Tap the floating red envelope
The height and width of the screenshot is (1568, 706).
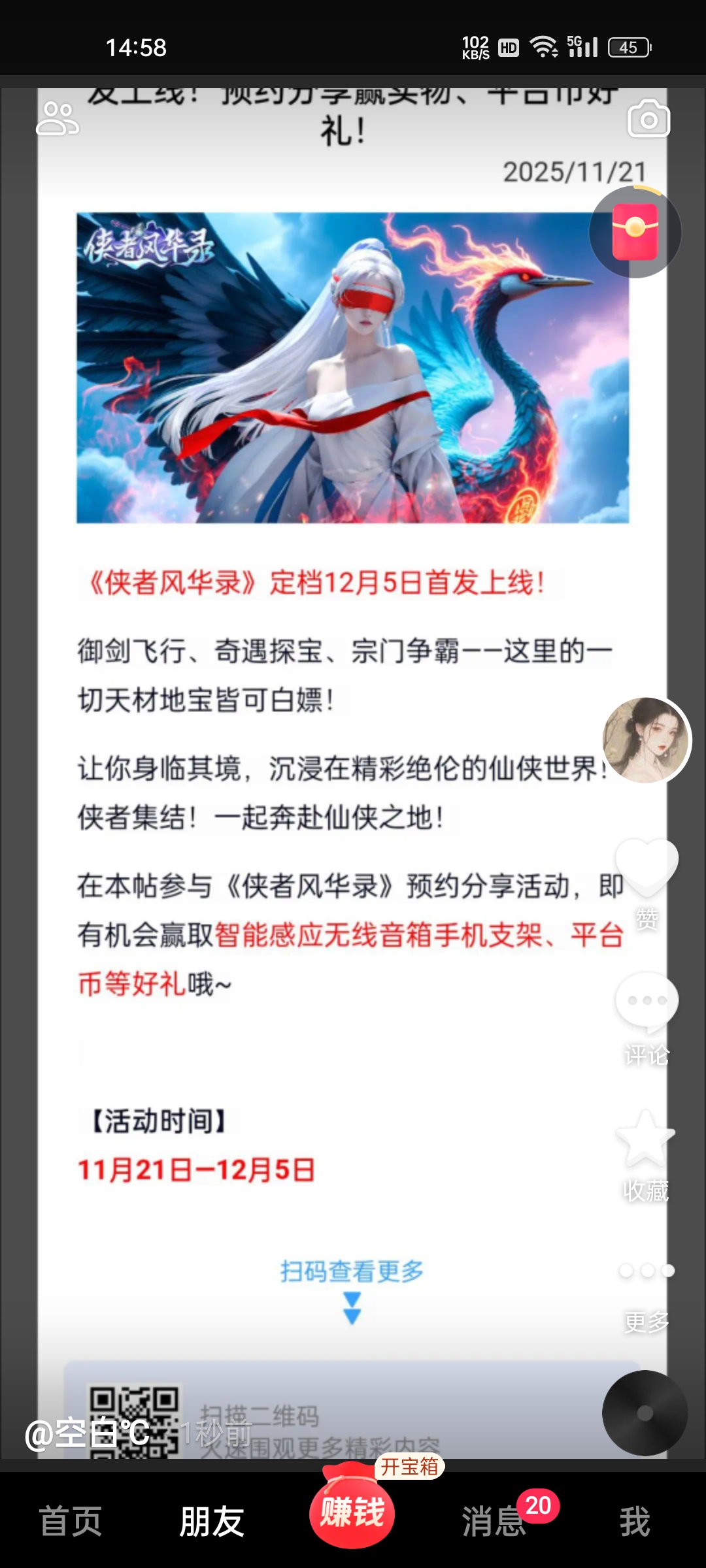pyautogui.click(x=635, y=232)
